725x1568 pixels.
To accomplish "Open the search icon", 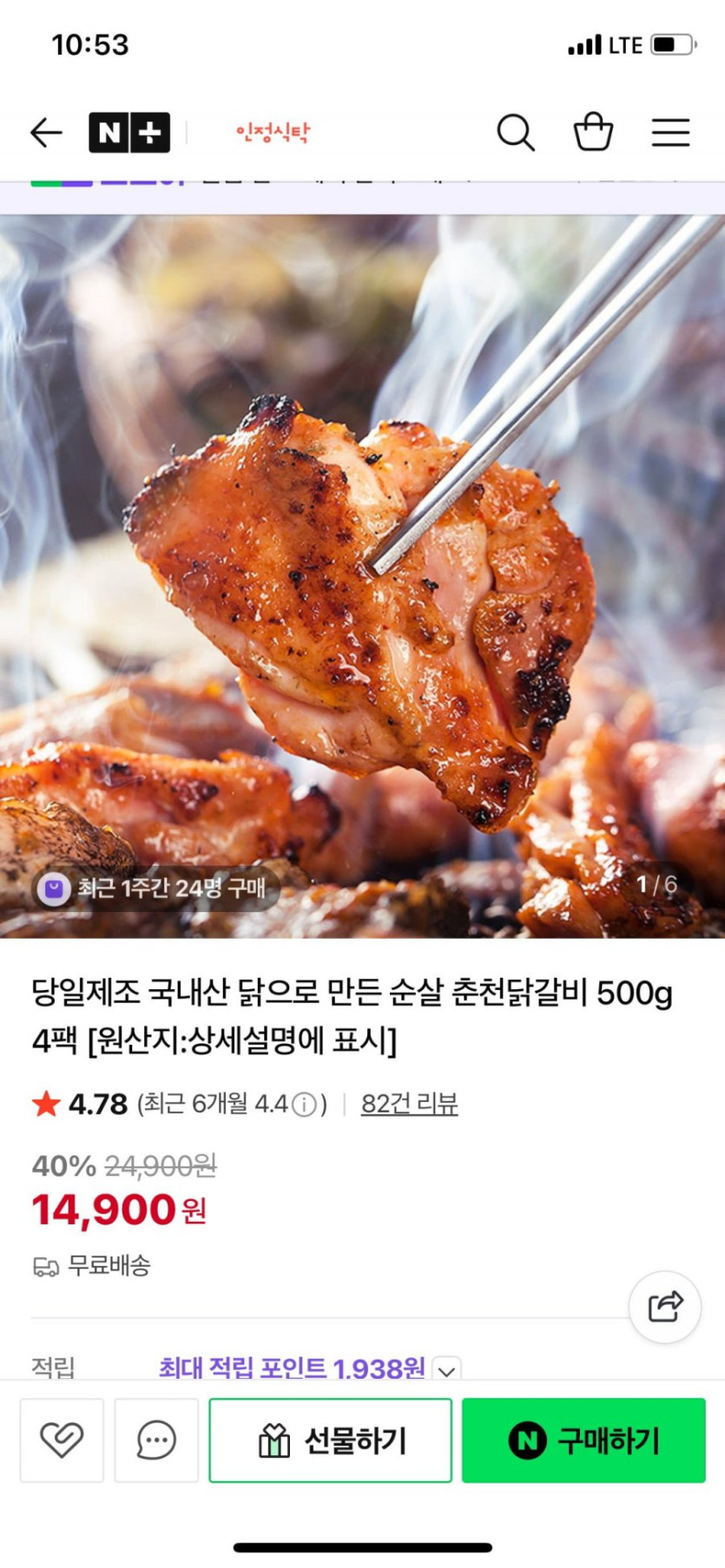I will (x=516, y=133).
